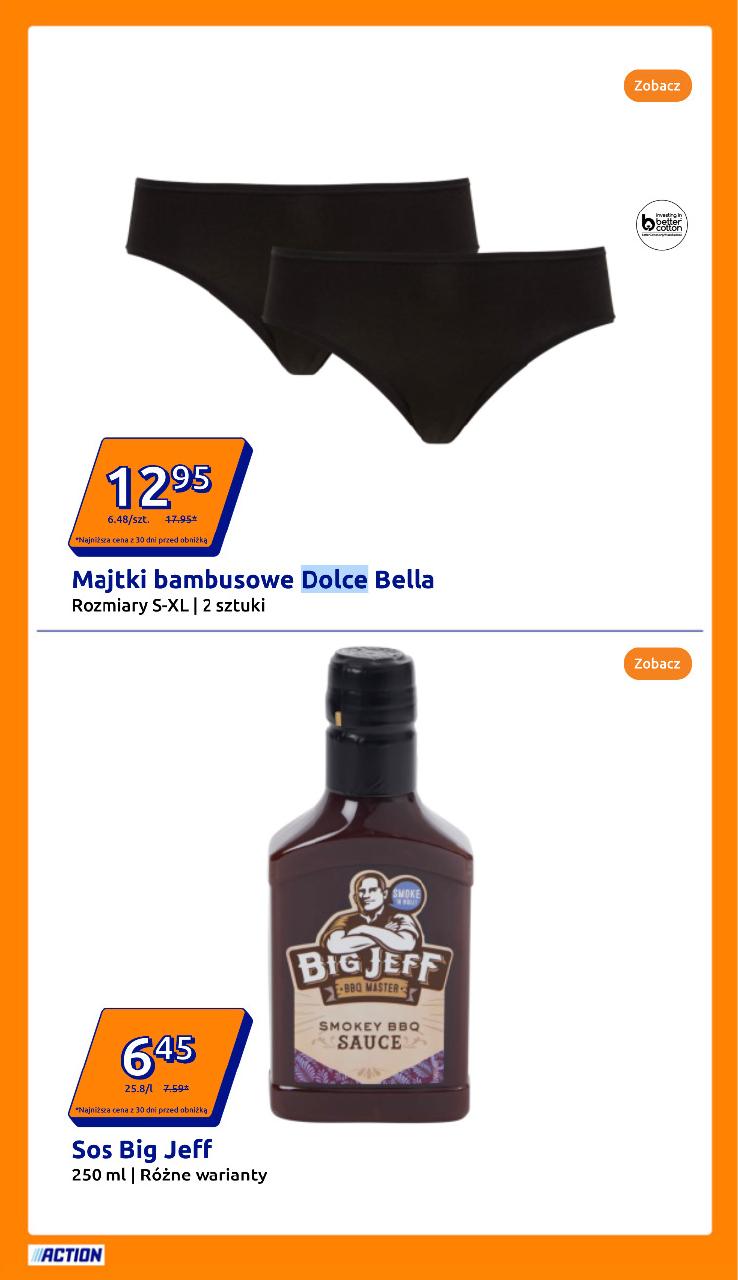The height and width of the screenshot is (1280, 738).
Task: Tap Zobacz for Majtki bambusowe Dolce Bella
Action: (x=657, y=86)
